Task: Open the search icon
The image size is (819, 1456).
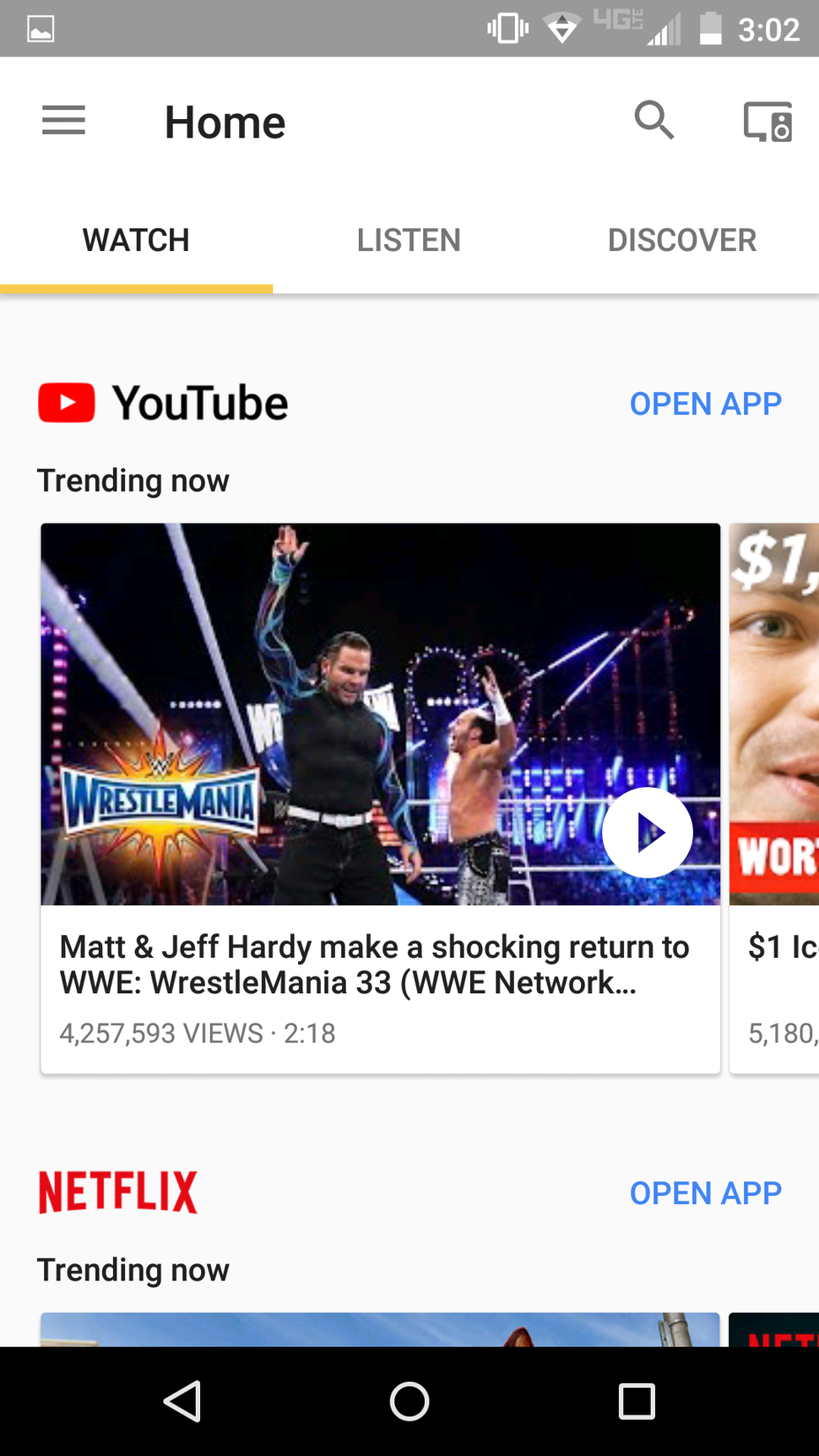Action: [654, 120]
